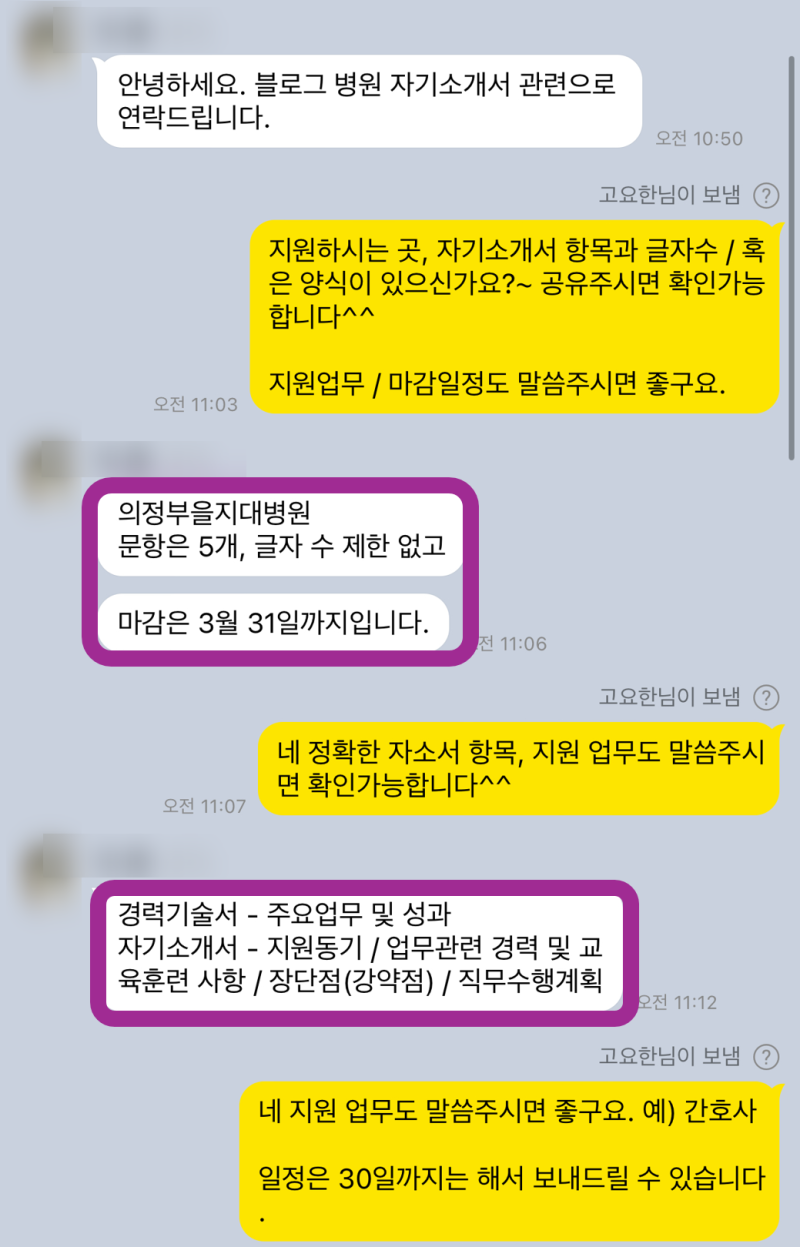Tap the help icon above the 네 지원 업무도 message
Viewport: 800px width, 1247px height.
coord(765,1055)
